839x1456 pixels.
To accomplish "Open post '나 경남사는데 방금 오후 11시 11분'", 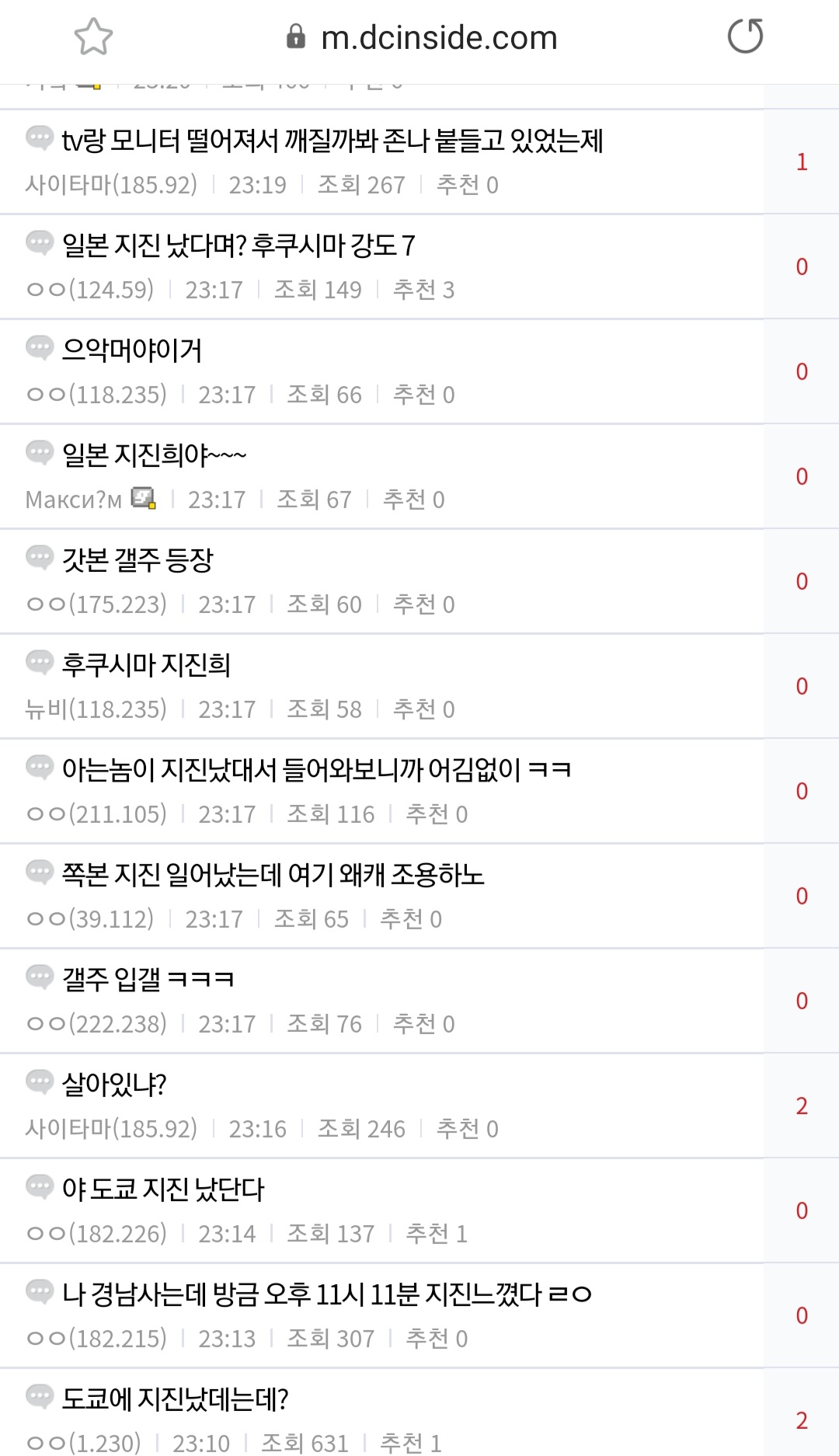I will click(x=326, y=1295).
